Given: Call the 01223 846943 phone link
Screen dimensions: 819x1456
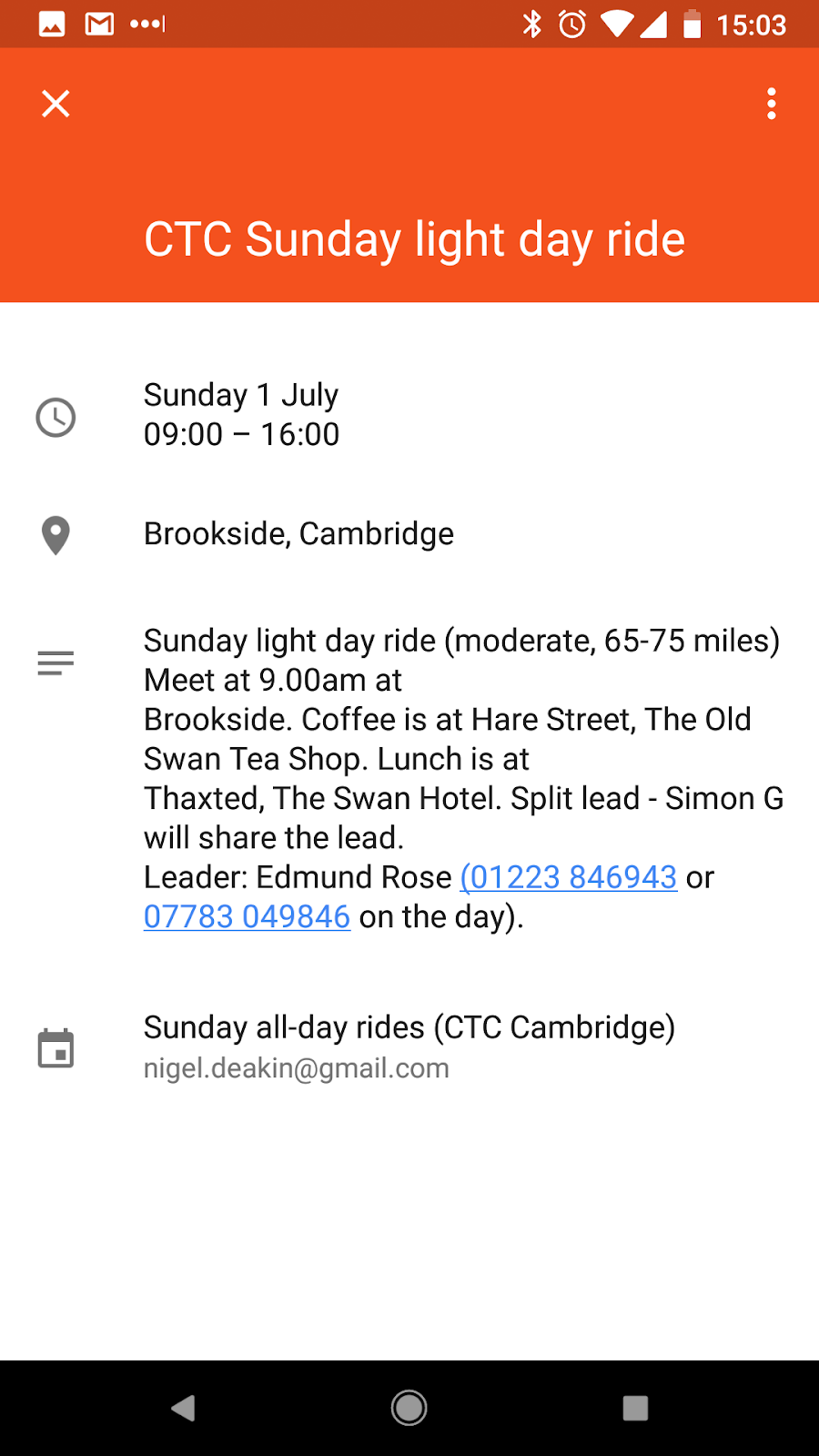Looking at the screenshot, I should [569, 877].
